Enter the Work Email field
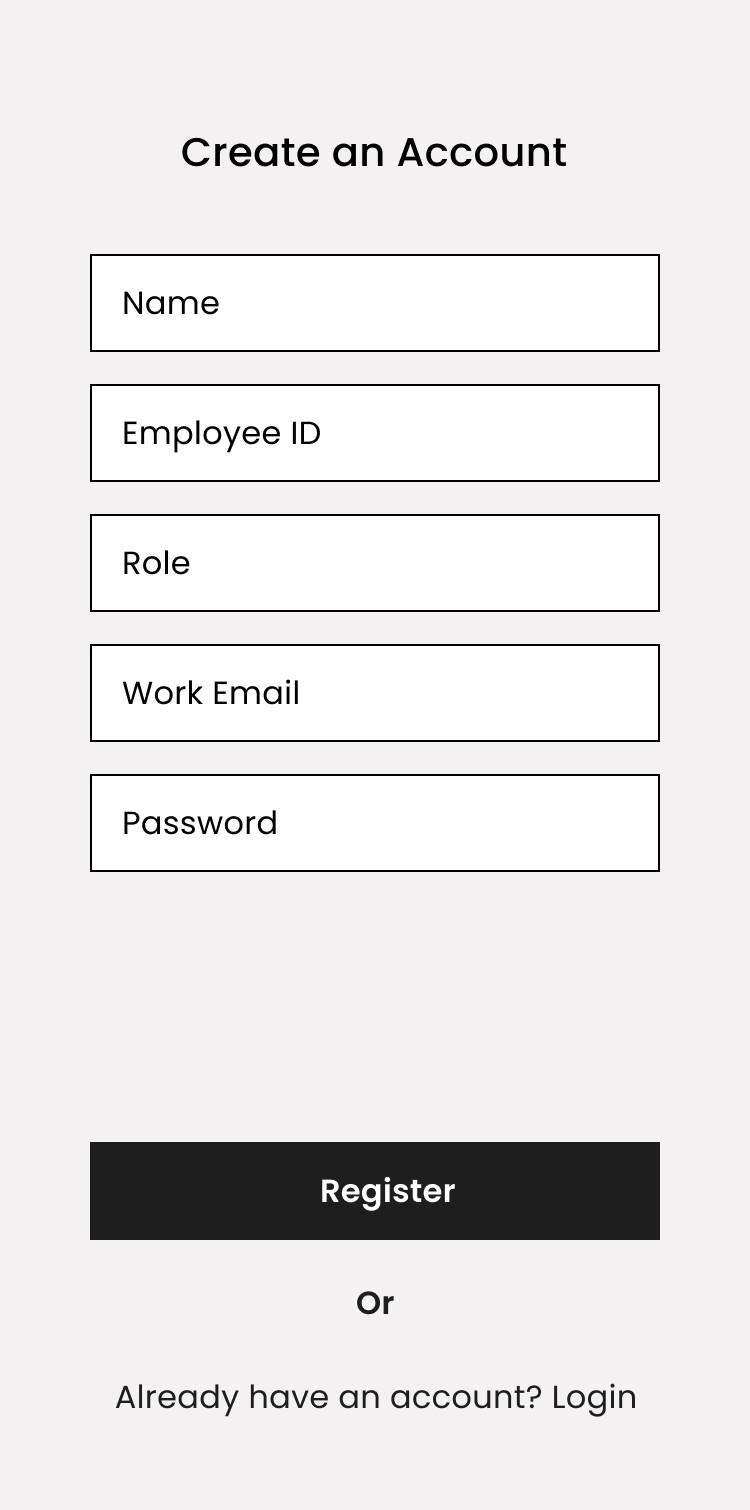Viewport: 750px width, 1510px height. 375,693
